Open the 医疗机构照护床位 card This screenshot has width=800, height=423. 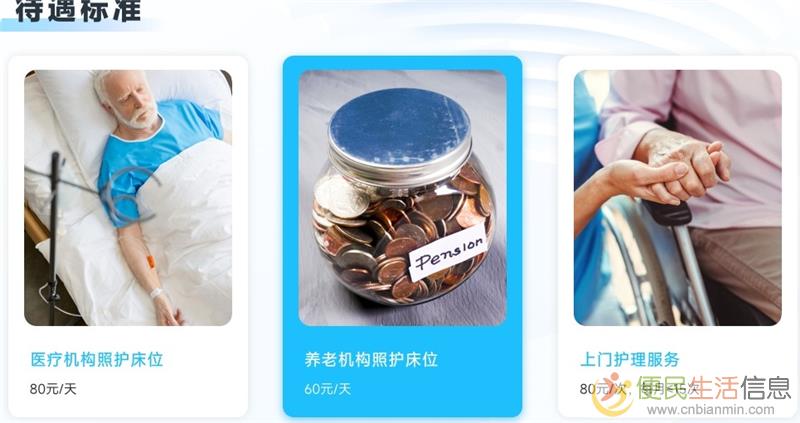(128, 236)
